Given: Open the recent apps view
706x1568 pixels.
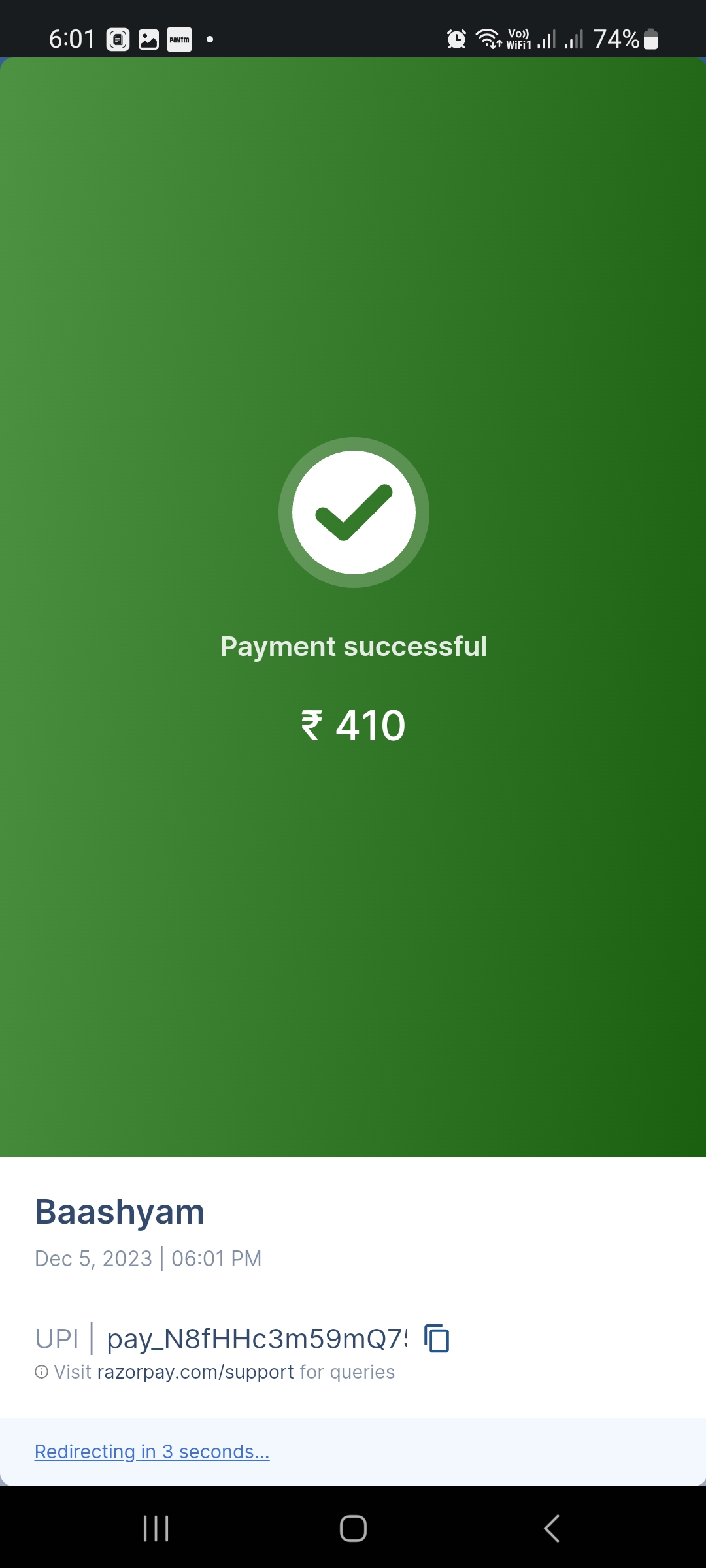Looking at the screenshot, I should pyautogui.click(x=156, y=1528).
